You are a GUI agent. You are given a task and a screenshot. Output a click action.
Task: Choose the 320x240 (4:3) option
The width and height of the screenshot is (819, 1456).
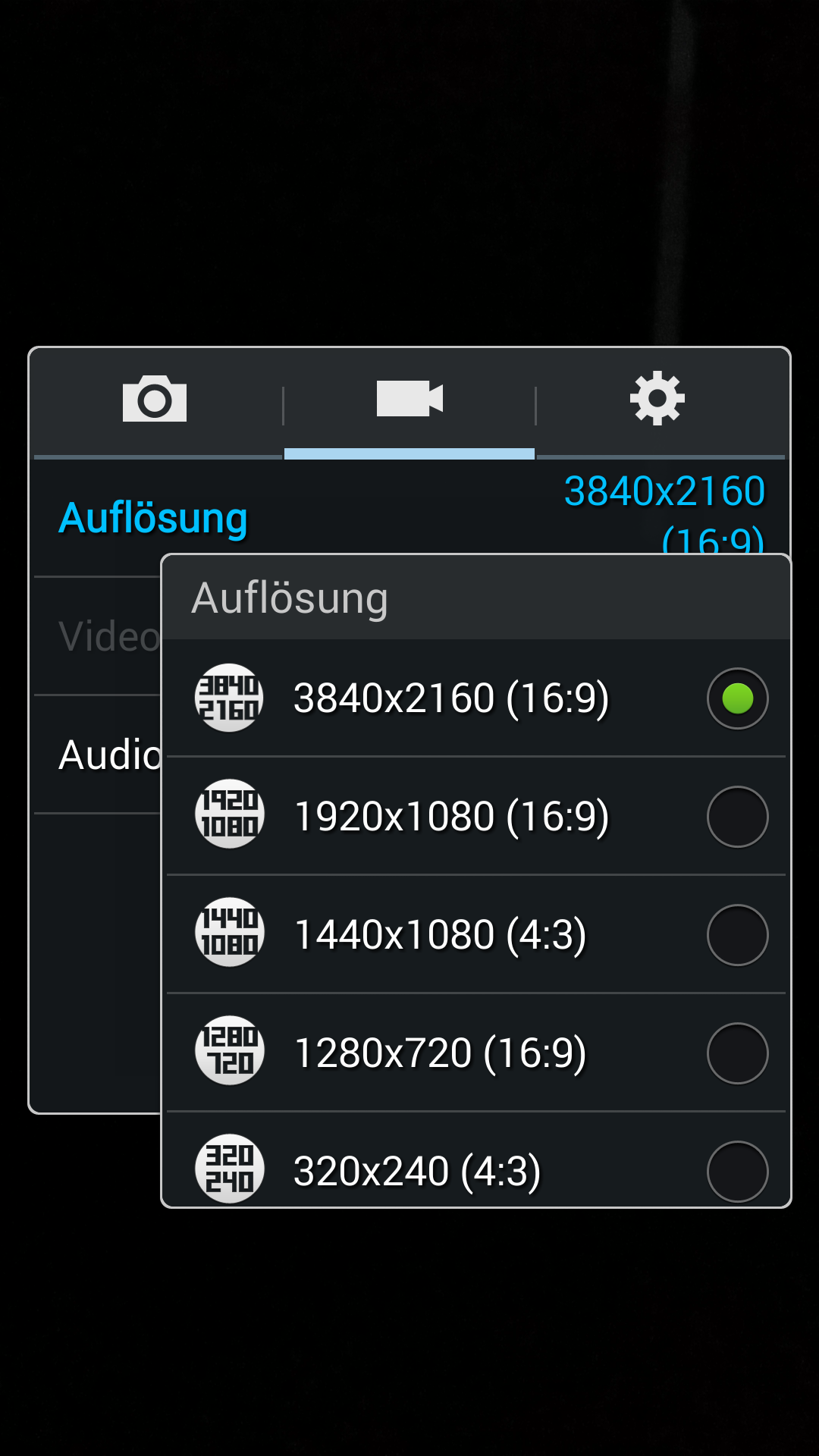click(x=476, y=1161)
